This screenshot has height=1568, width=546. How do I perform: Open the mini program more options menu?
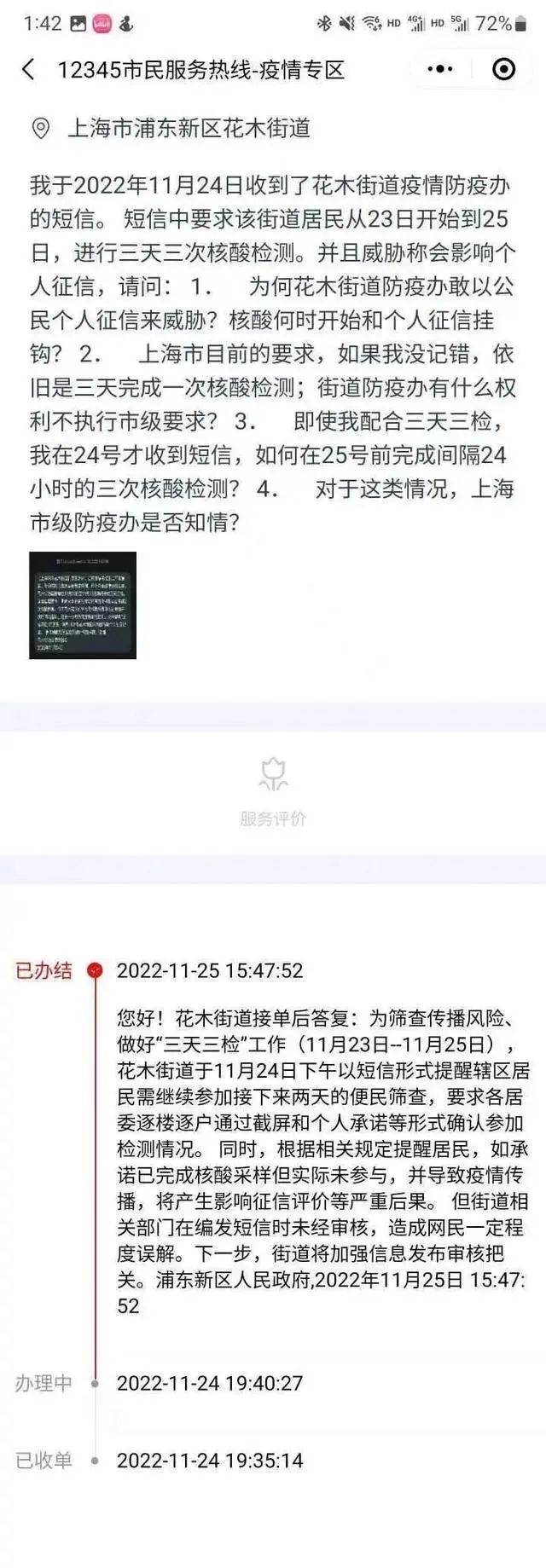click(440, 69)
